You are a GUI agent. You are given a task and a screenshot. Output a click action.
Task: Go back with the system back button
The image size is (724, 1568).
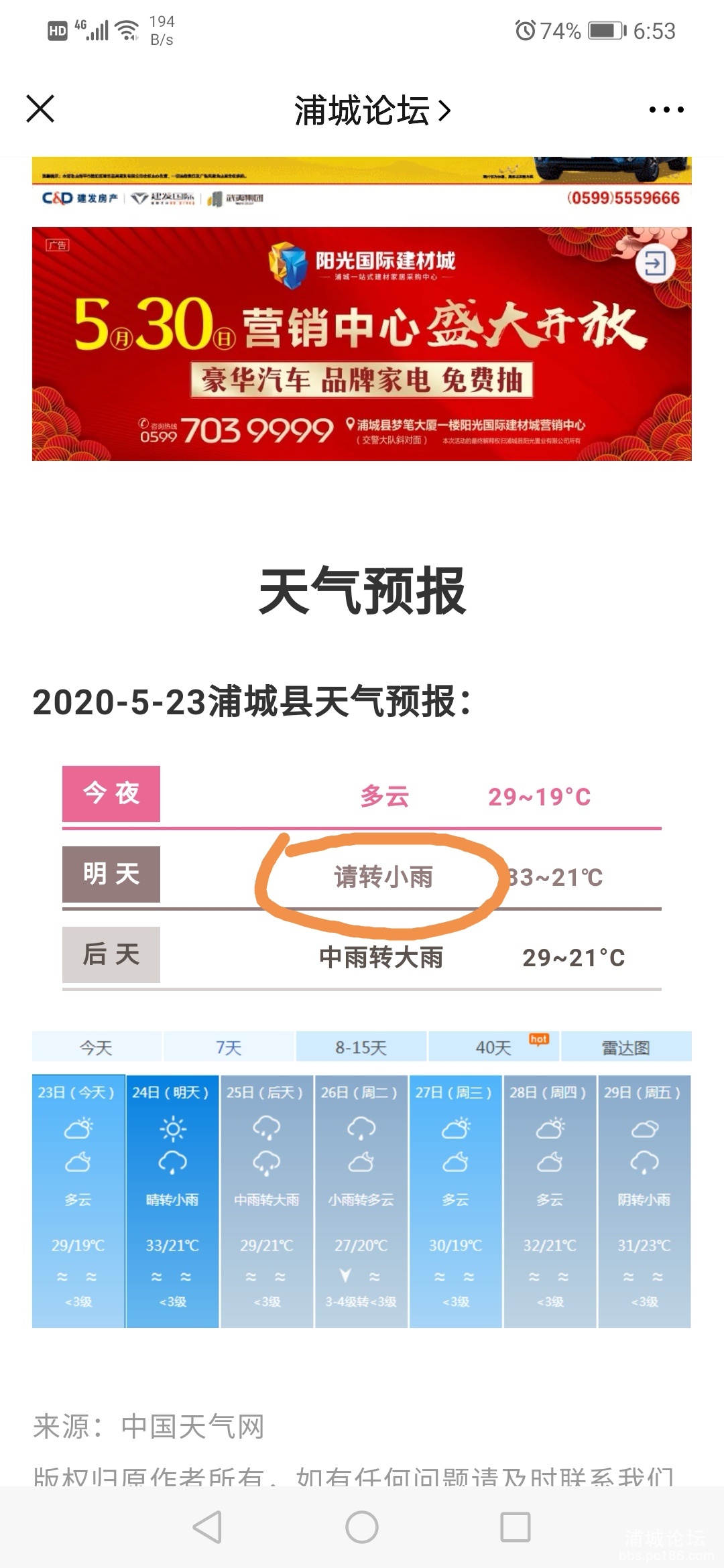[207, 1527]
